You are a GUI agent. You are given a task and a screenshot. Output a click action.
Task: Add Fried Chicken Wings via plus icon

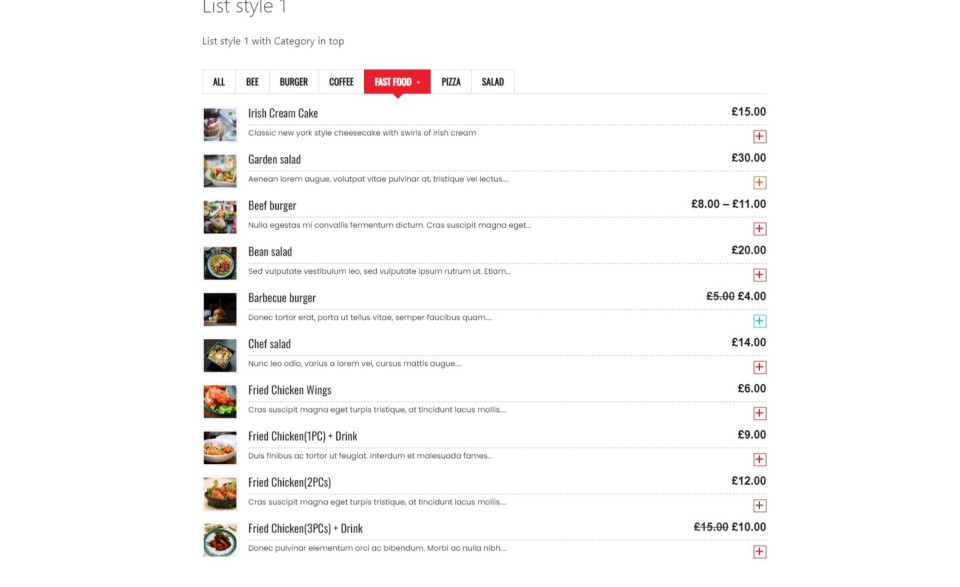tap(760, 413)
